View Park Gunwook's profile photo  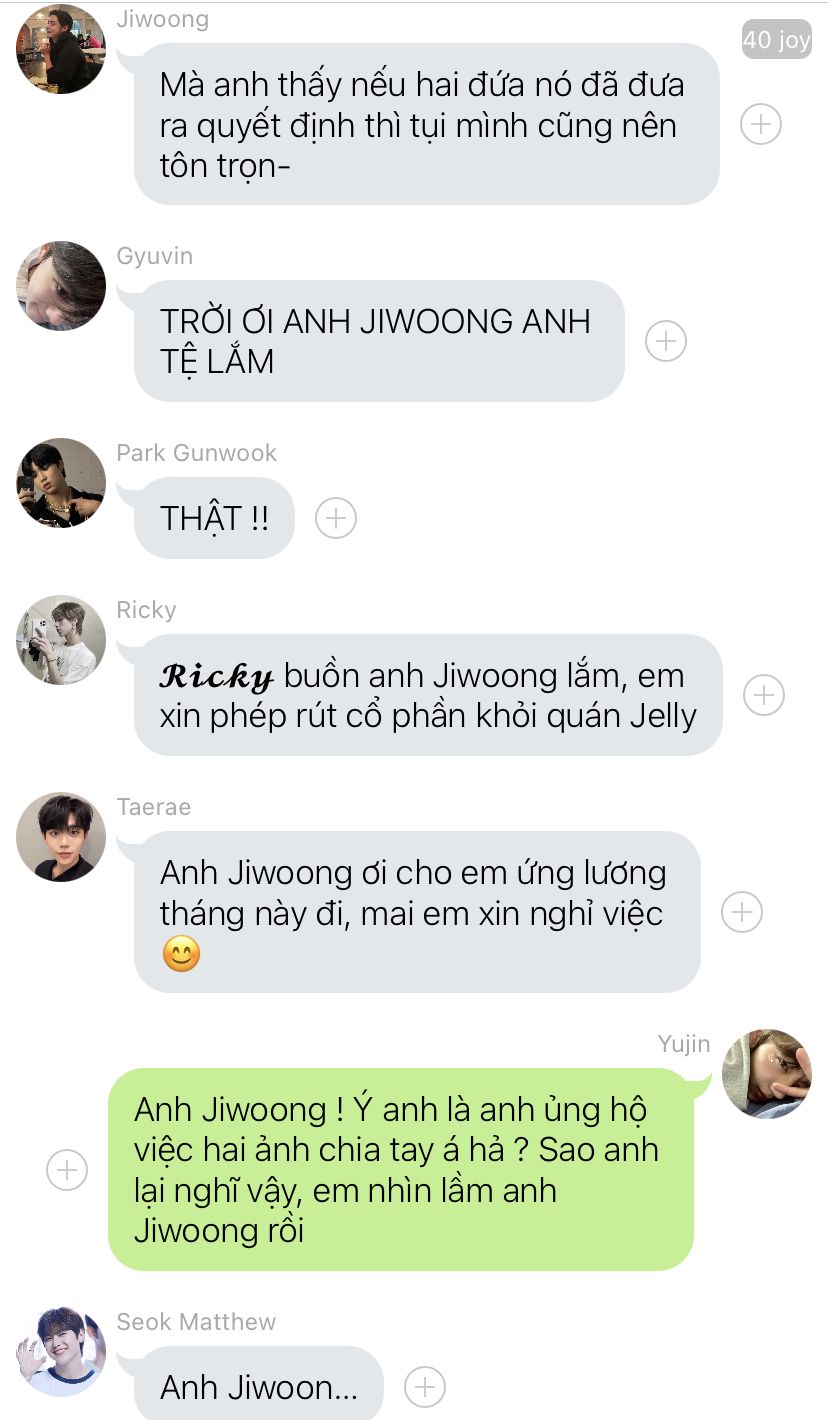click(x=61, y=482)
